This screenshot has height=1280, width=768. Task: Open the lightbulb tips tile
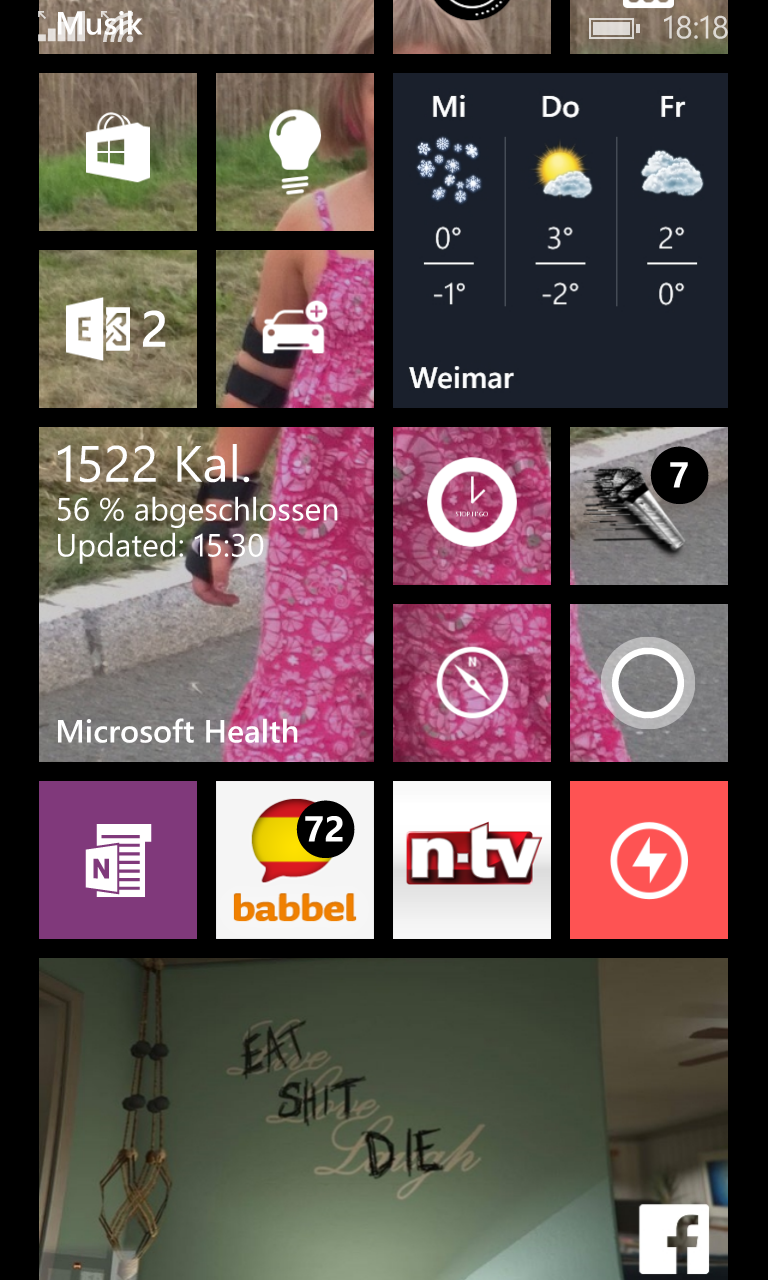pos(295,152)
